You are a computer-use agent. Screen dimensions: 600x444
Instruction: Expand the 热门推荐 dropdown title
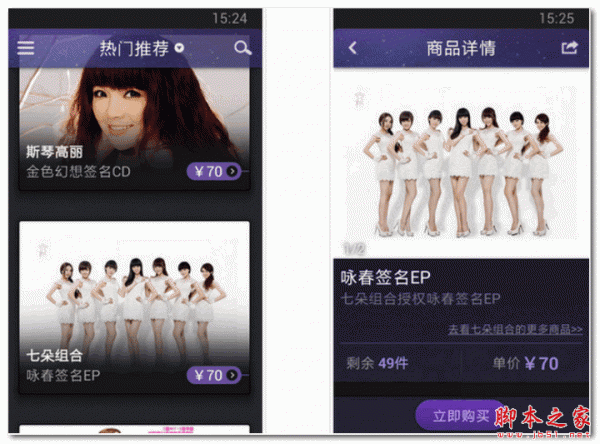[x=141, y=48]
